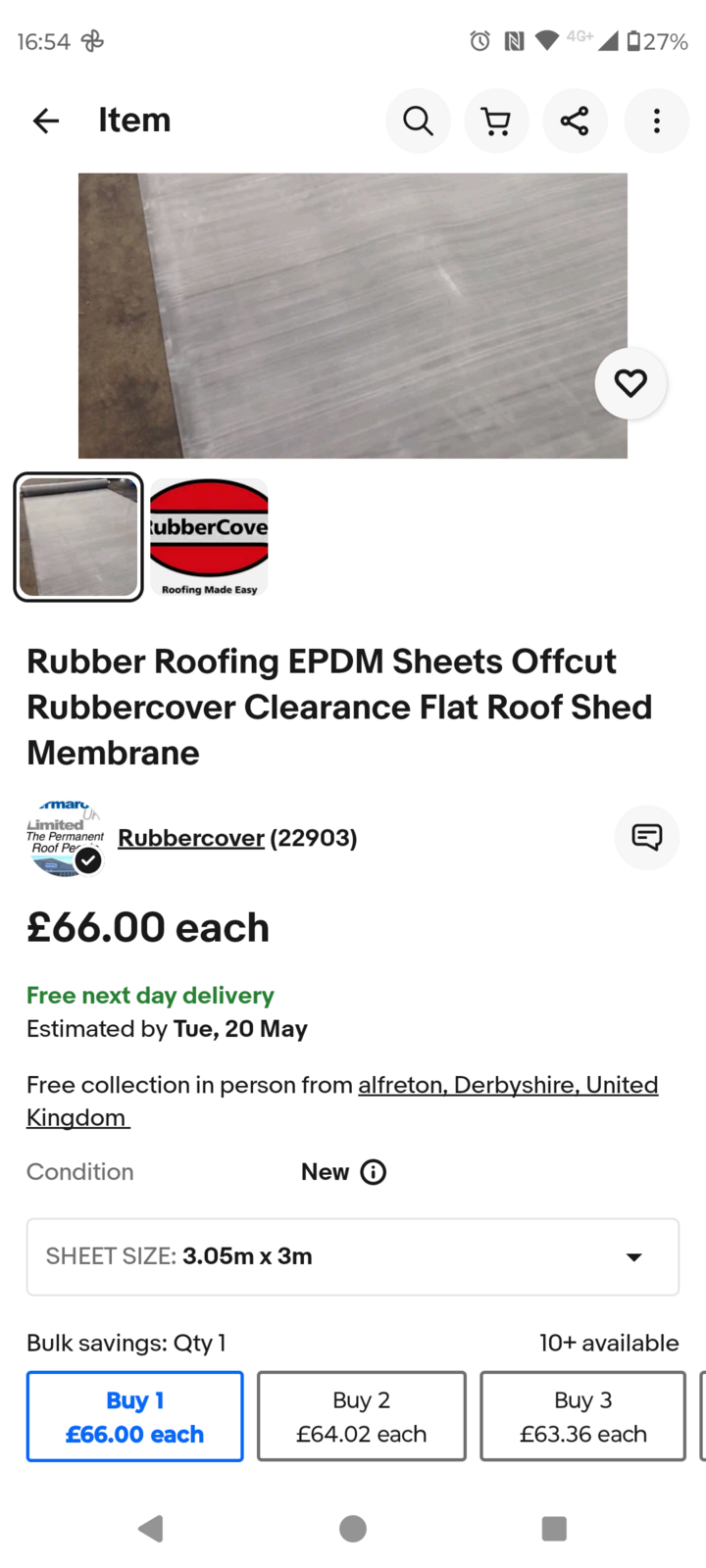706x1568 pixels.
Task: Show condition info for New
Action: click(x=374, y=1172)
